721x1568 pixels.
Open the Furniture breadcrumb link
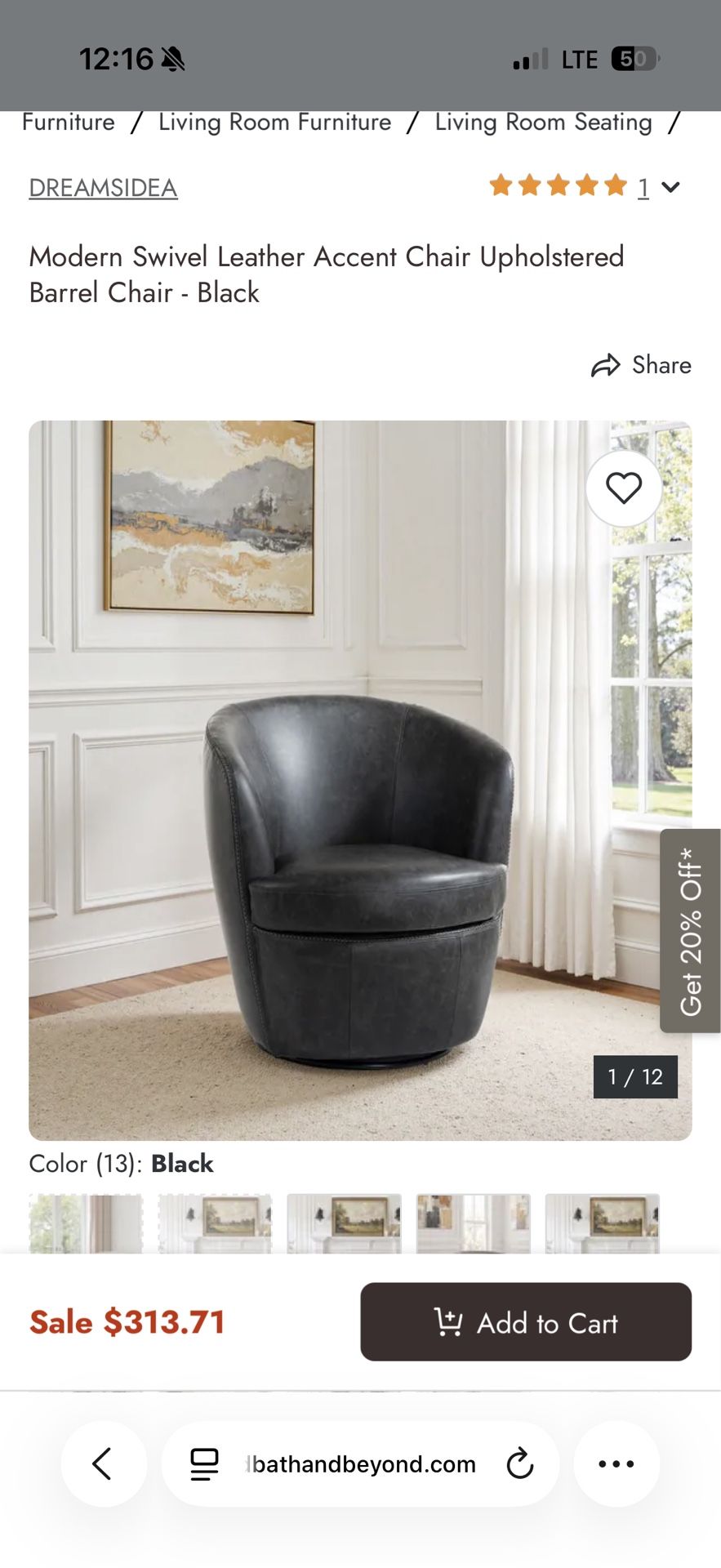(x=68, y=122)
